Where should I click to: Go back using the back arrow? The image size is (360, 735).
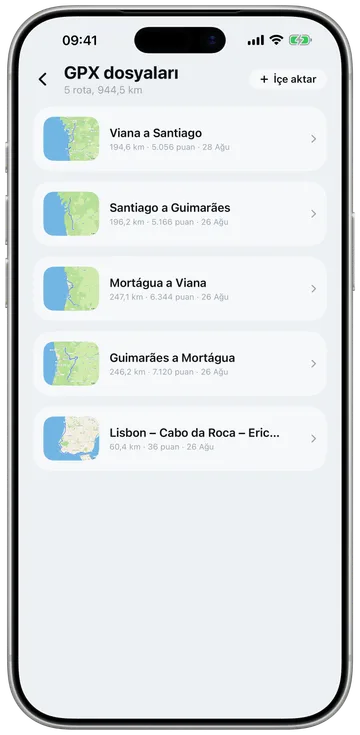pyautogui.click(x=43, y=79)
